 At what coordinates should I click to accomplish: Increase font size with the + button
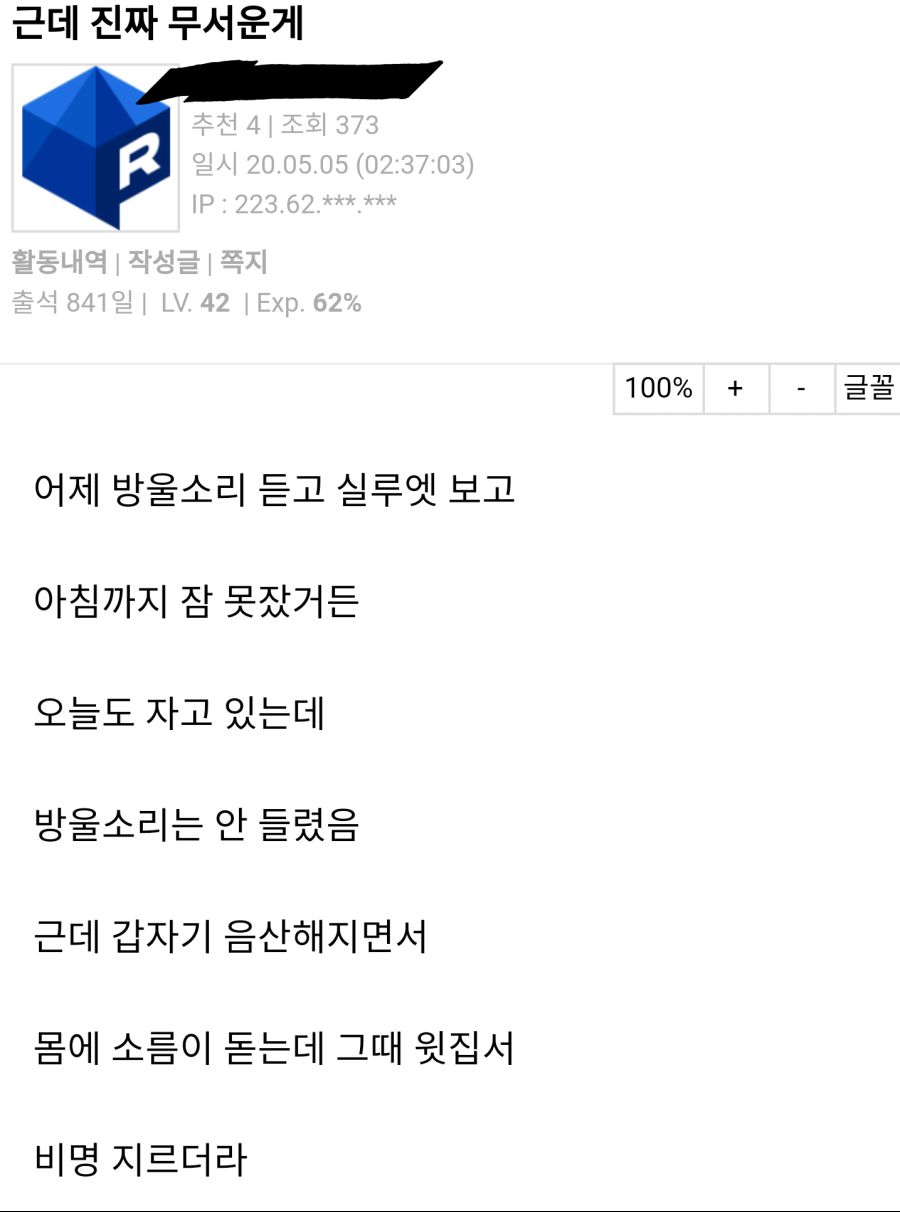(735, 388)
